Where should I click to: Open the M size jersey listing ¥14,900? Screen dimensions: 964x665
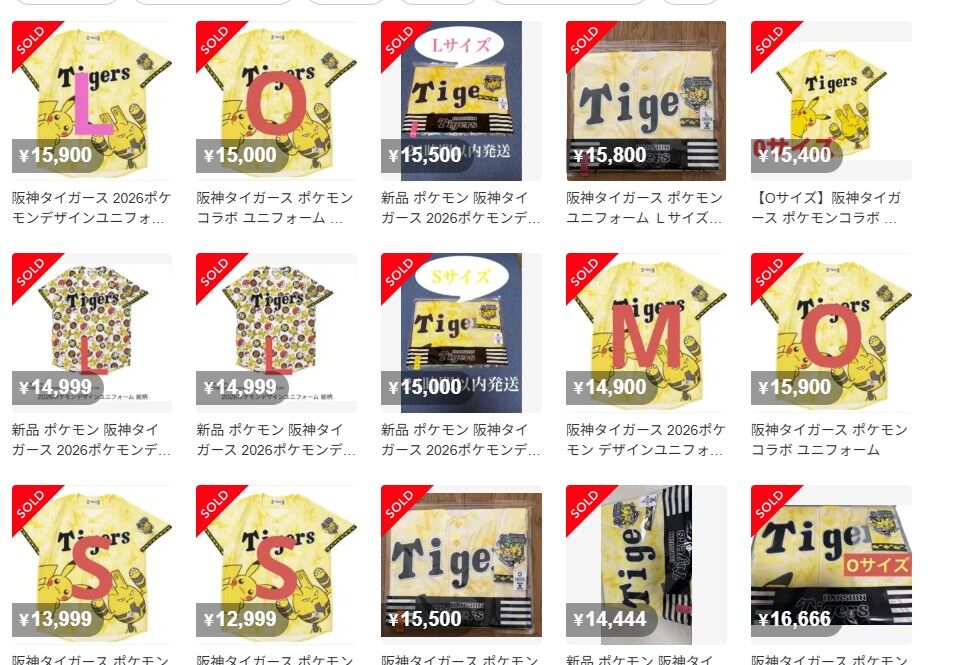click(x=646, y=332)
